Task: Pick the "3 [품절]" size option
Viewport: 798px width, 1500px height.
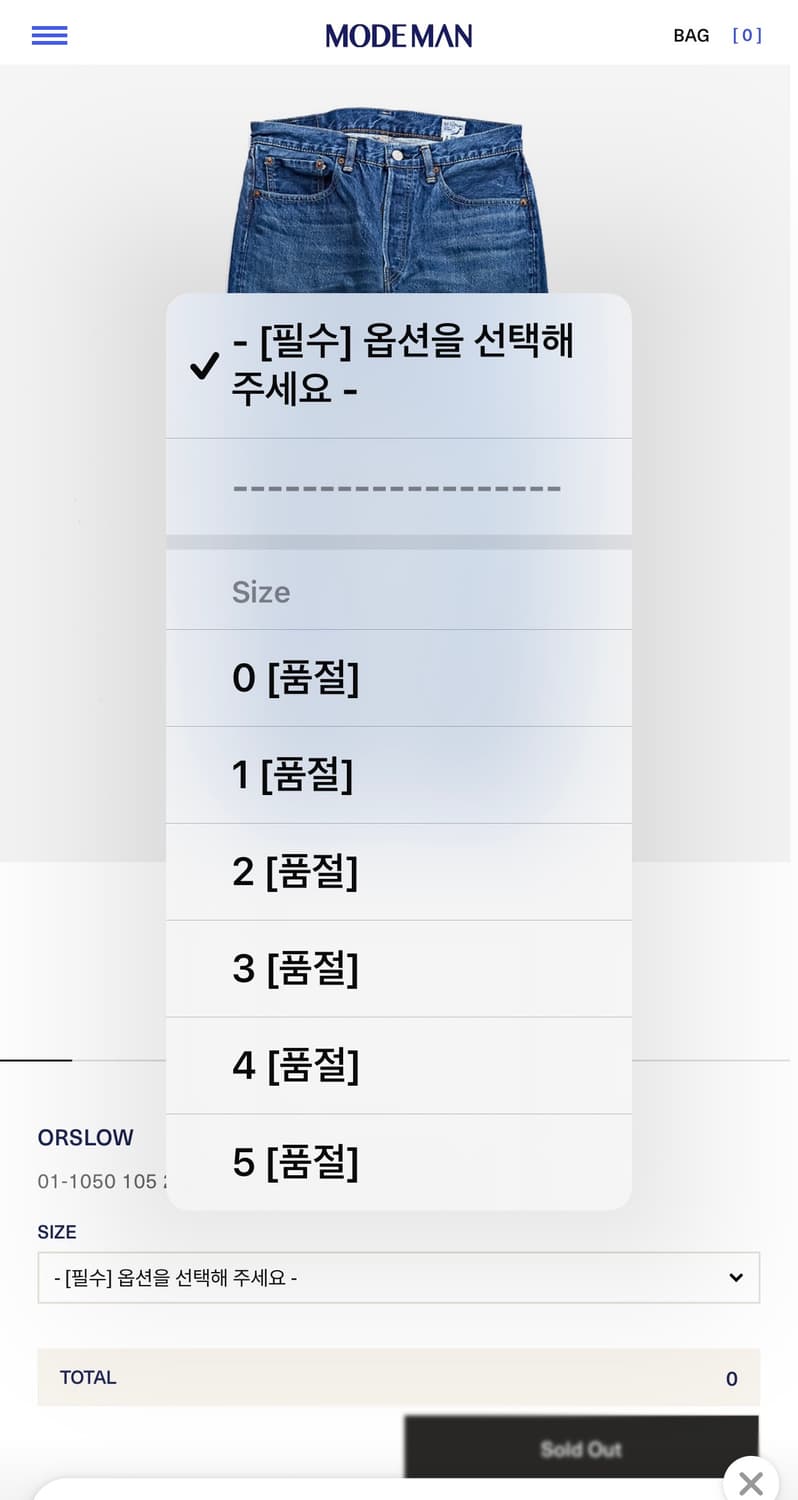Action: [399, 968]
